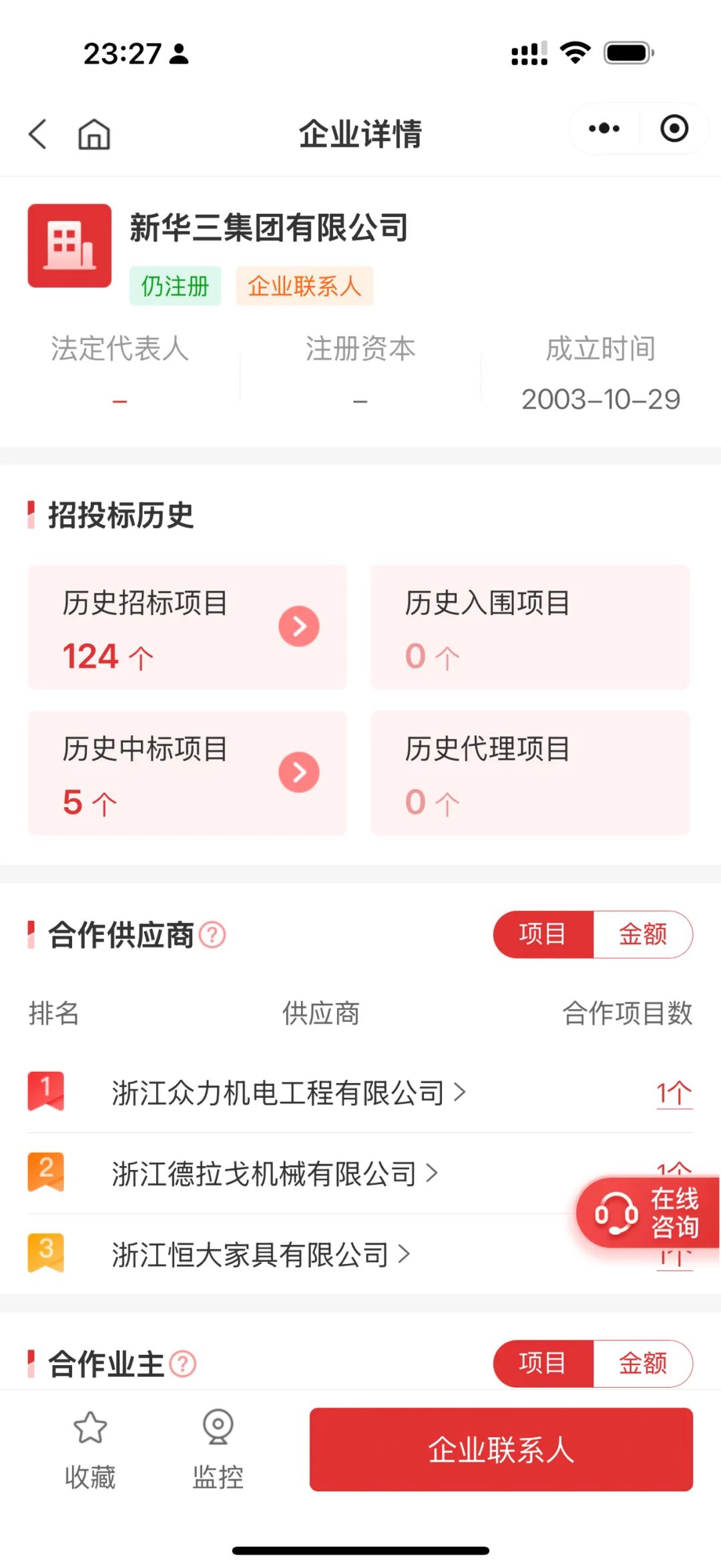Screen dimensions: 721x1568
Task: Tap the orange 企业联系人 tag
Action: pyautogui.click(x=304, y=286)
